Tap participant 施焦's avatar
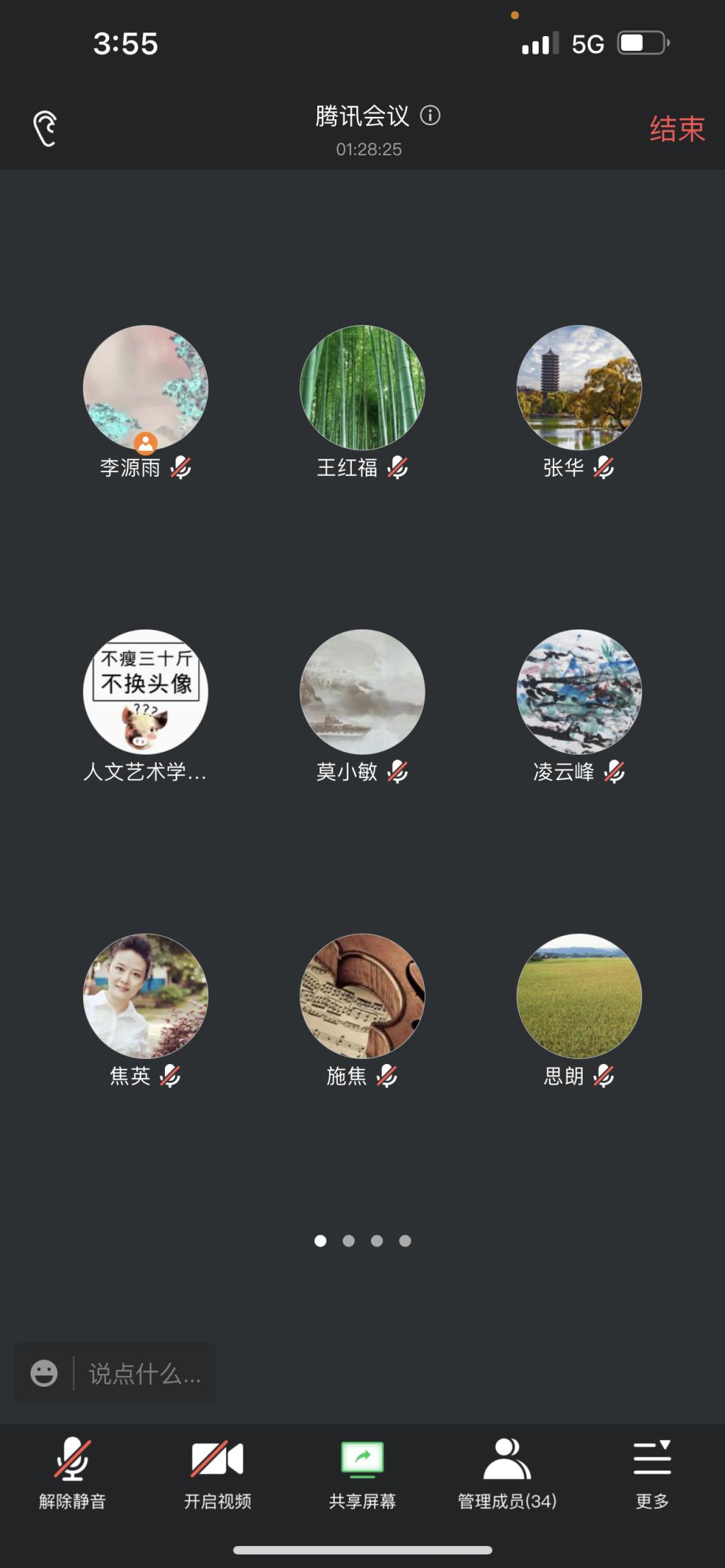725x1568 pixels. [362, 997]
